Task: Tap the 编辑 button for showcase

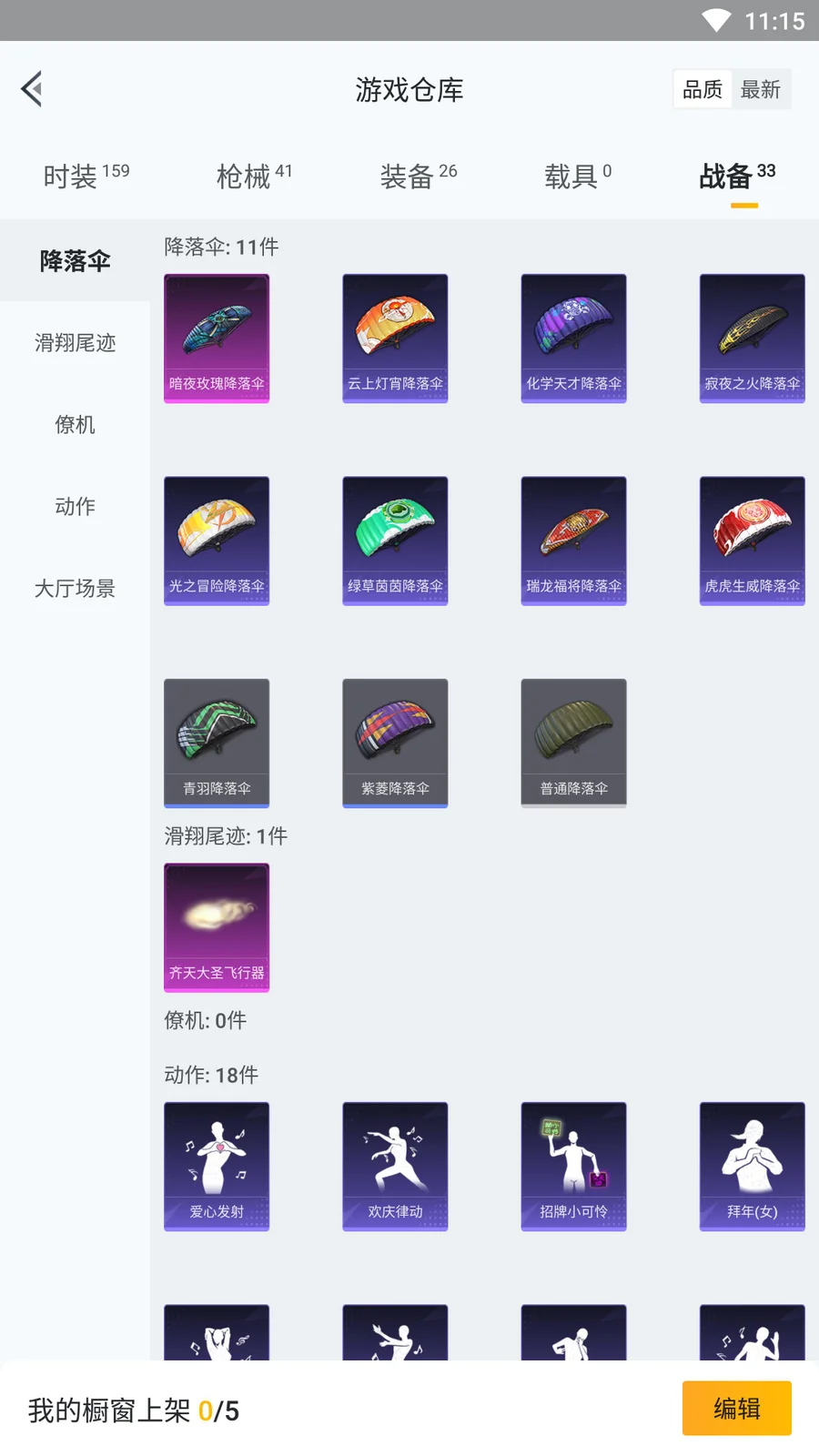Action: 736,1408
